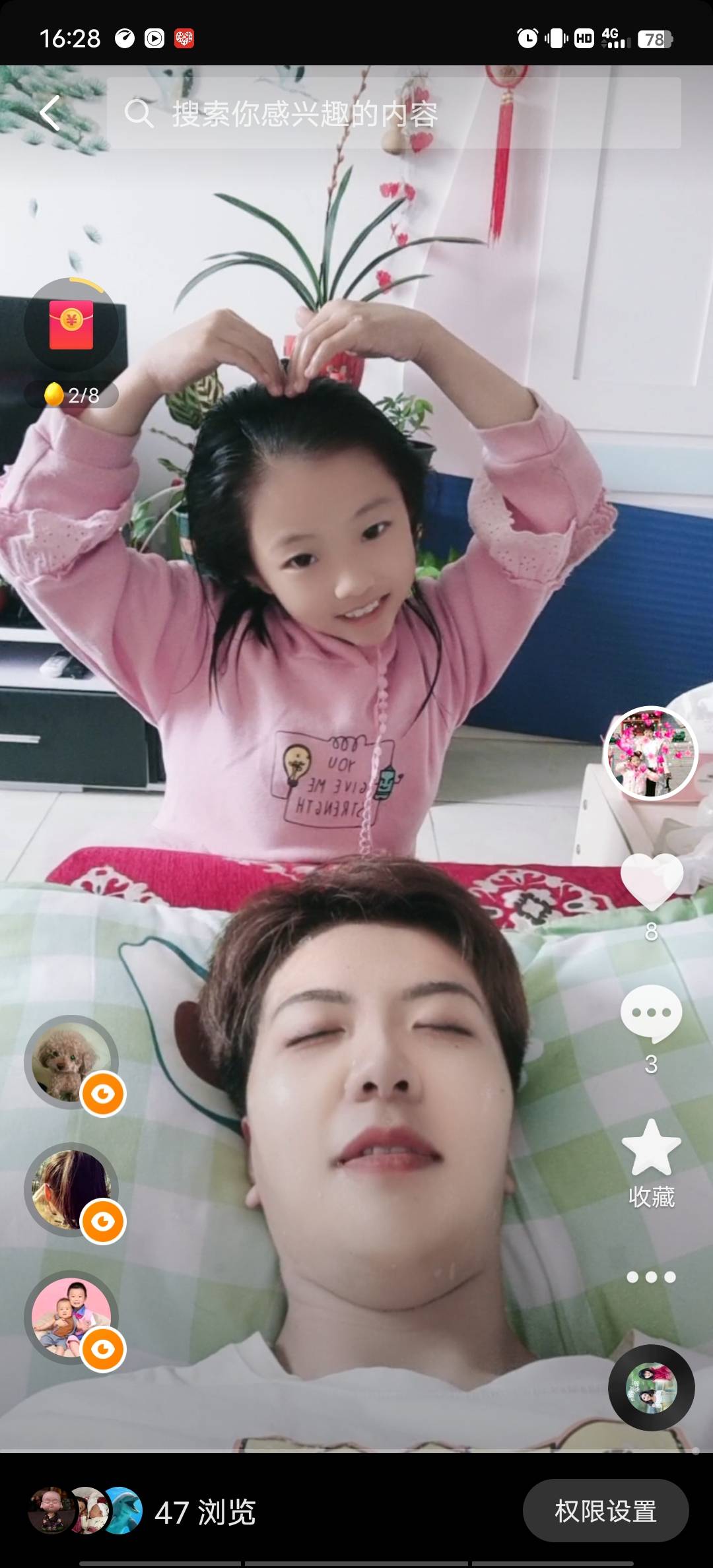
Task: Open 权限设置 permission settings
Action: coord(605,1511)
